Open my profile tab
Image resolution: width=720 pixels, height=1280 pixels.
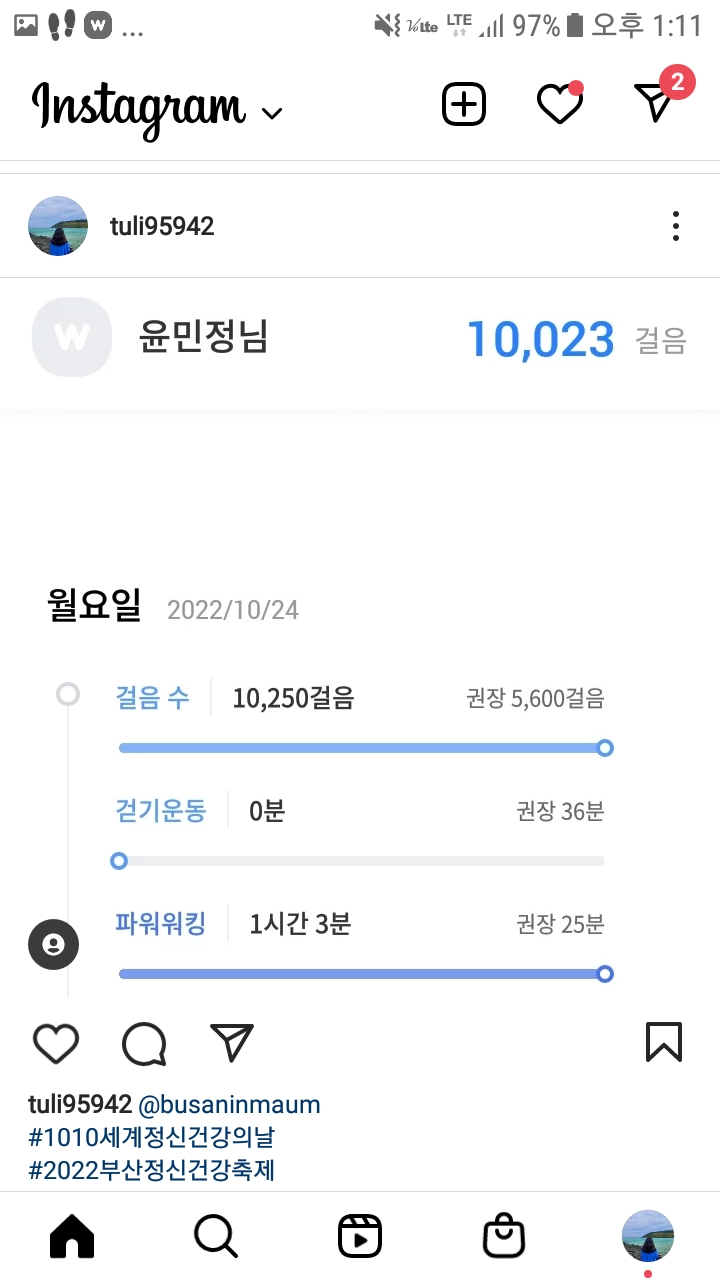click(x=647, y=1236)
